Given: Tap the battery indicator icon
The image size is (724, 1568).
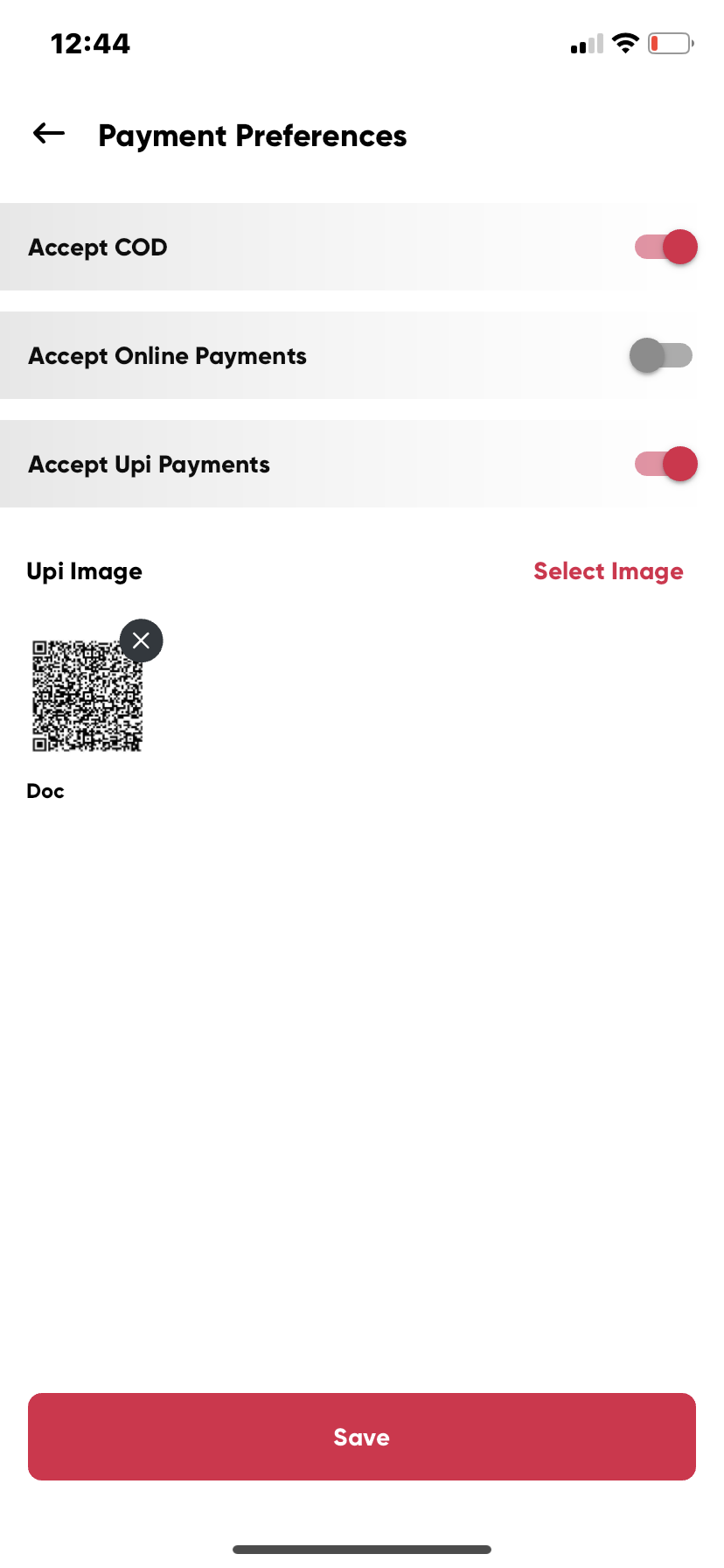Looking at the screenshot, I should [670, 43].
